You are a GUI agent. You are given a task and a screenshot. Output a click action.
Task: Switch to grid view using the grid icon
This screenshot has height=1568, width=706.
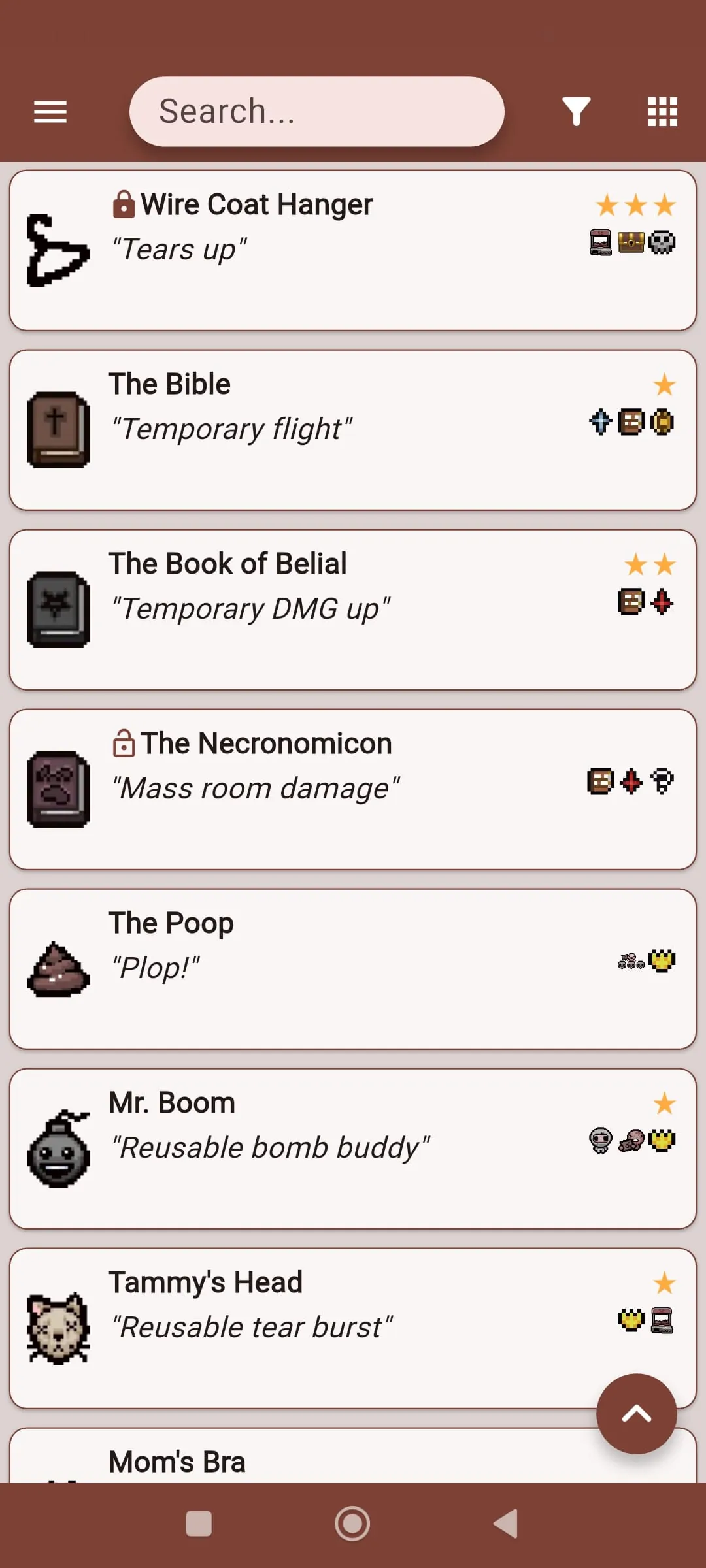click(662, 111)
